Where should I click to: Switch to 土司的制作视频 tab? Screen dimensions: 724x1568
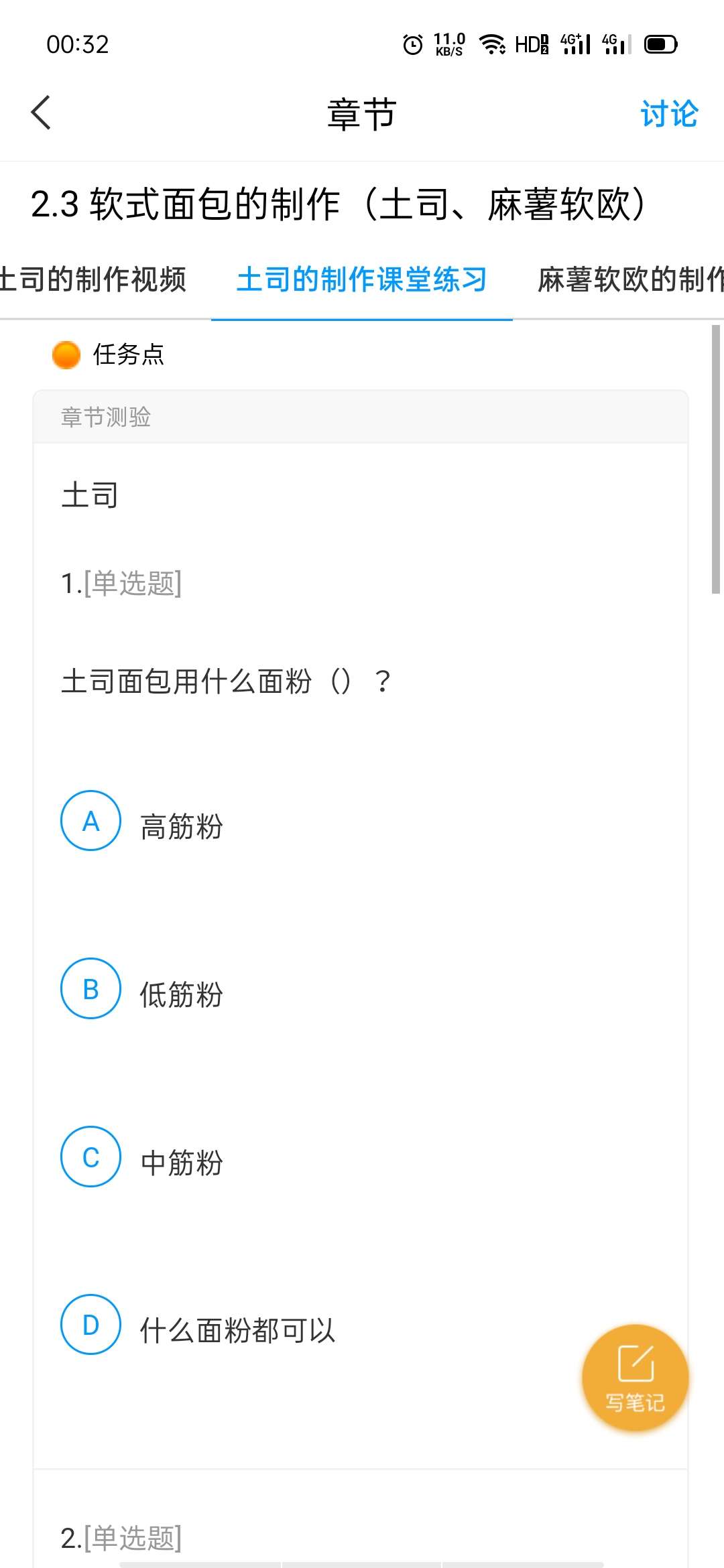point(94,279)
